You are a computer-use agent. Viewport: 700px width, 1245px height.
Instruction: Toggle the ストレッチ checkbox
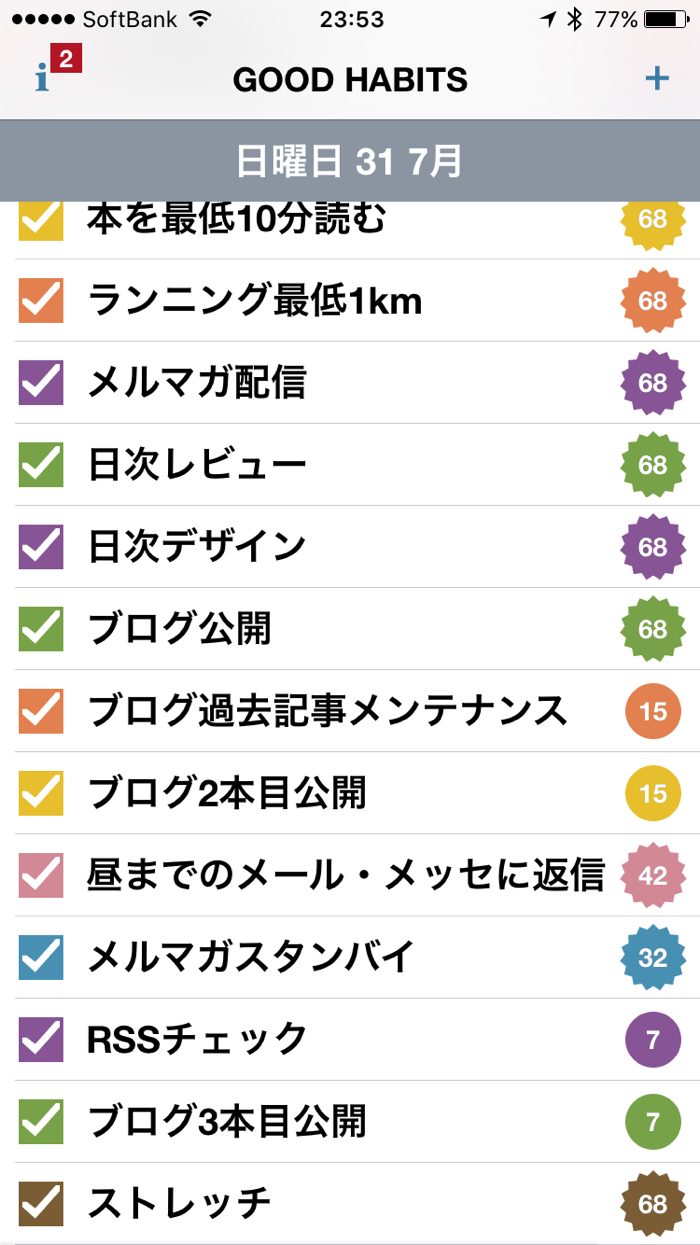[41, 1203]
